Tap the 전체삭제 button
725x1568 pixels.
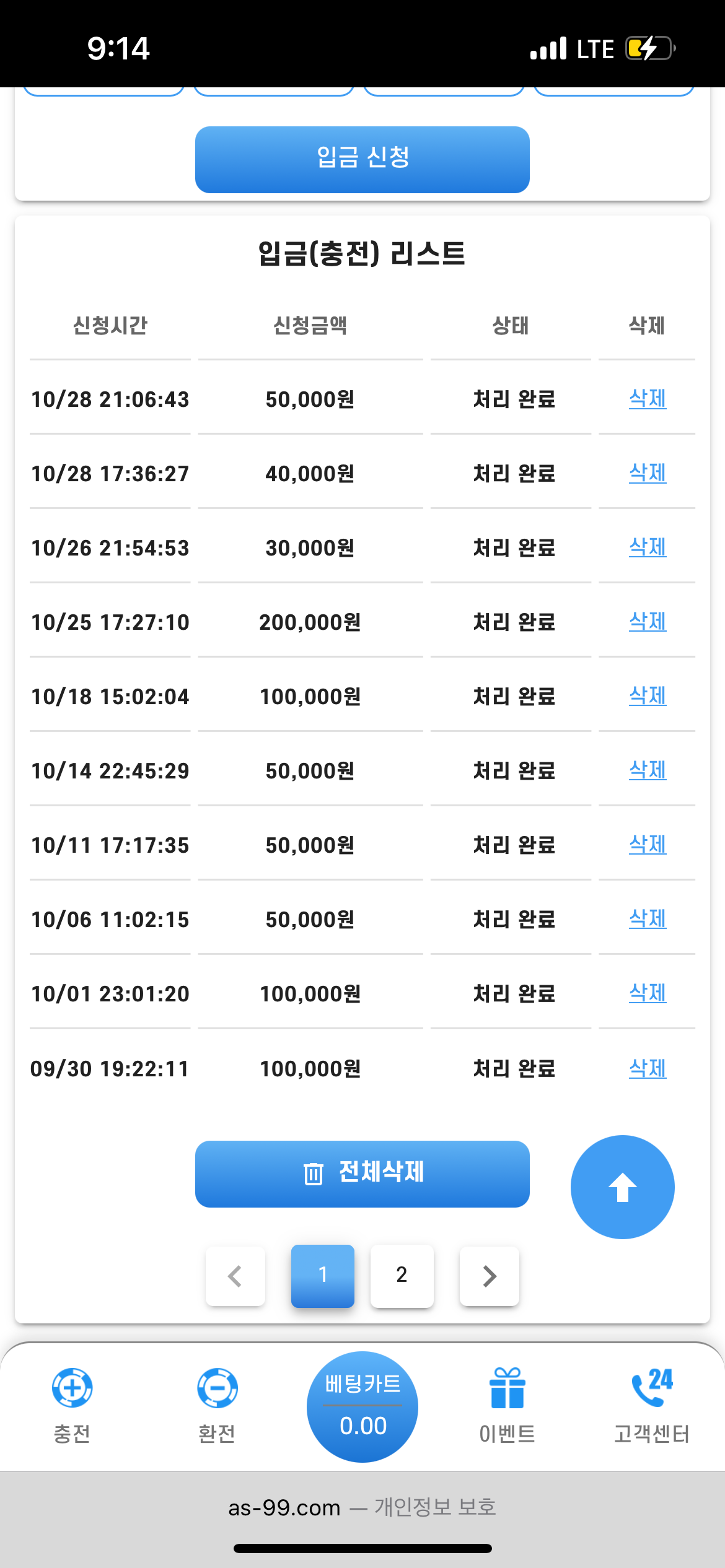pos(362,1174)
